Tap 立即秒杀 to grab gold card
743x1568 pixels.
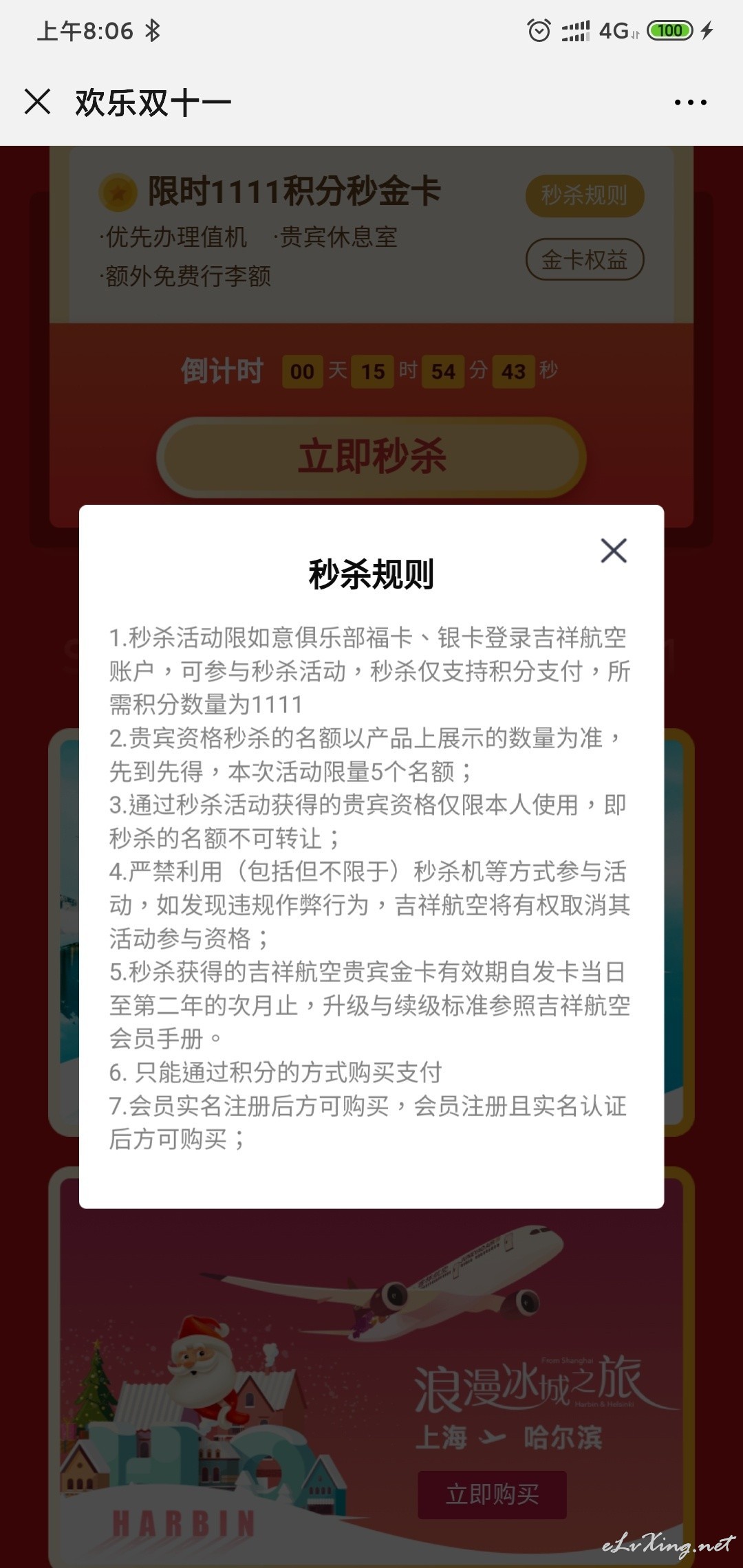[x=371, y=457]
